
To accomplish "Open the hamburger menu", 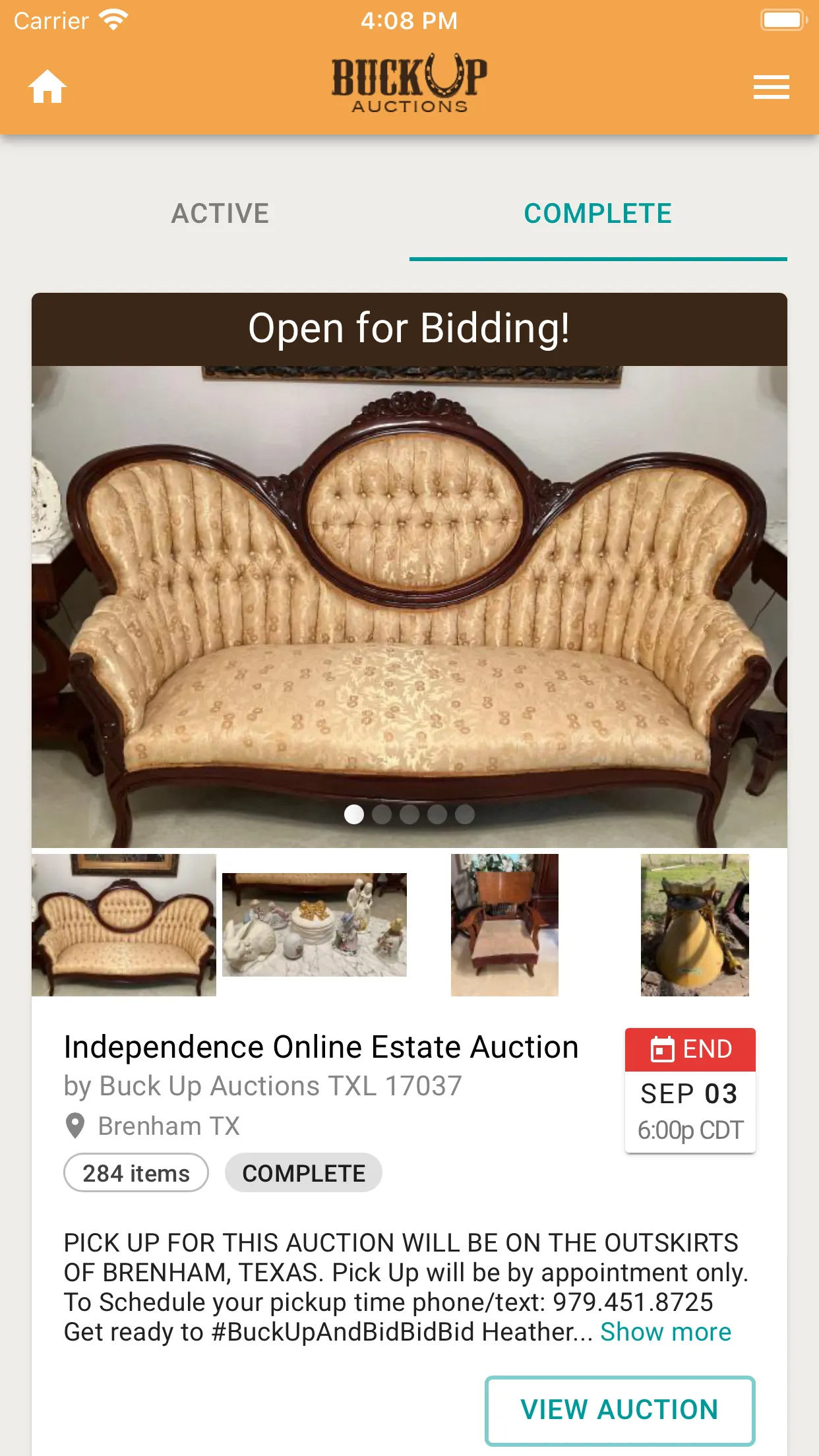I will (771, 87).
